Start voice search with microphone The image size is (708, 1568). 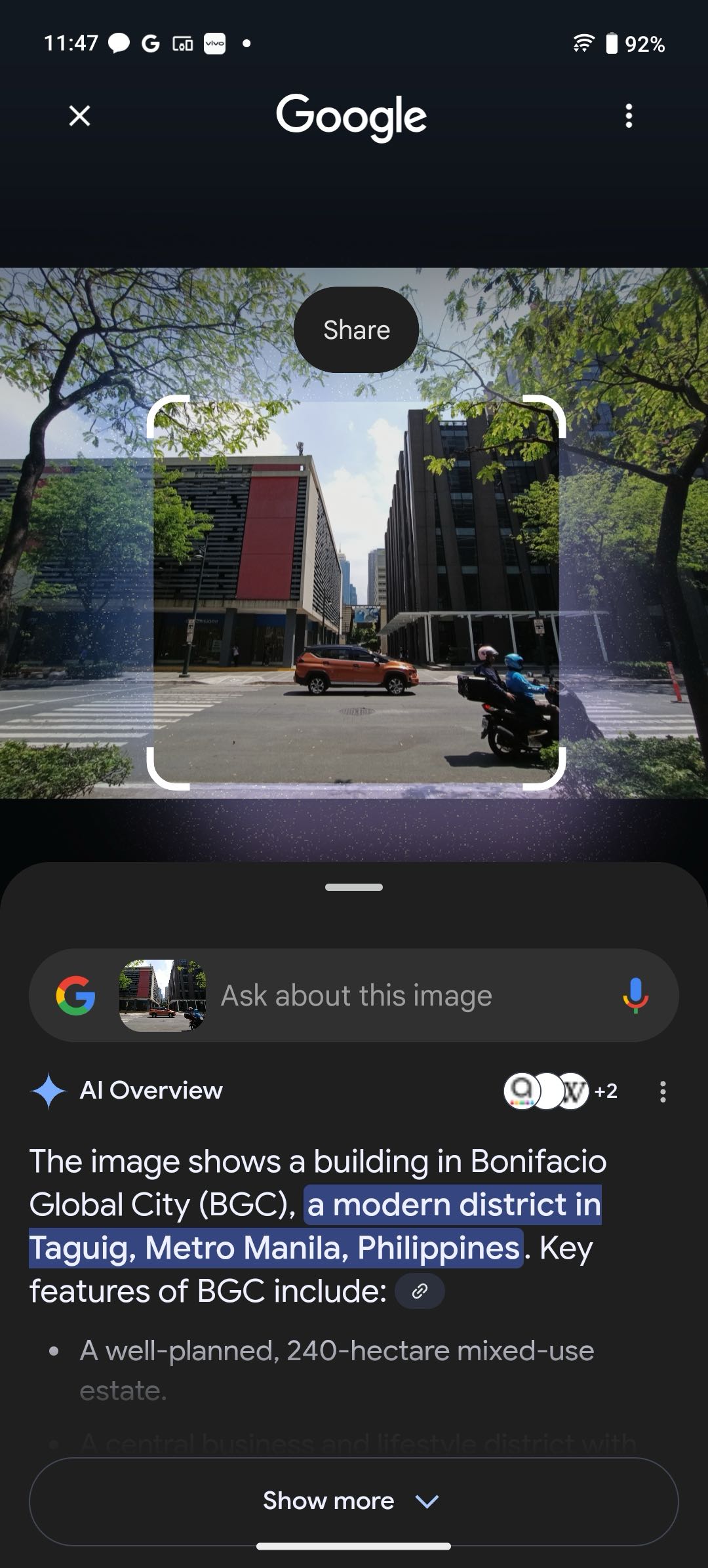pos(635,996)
